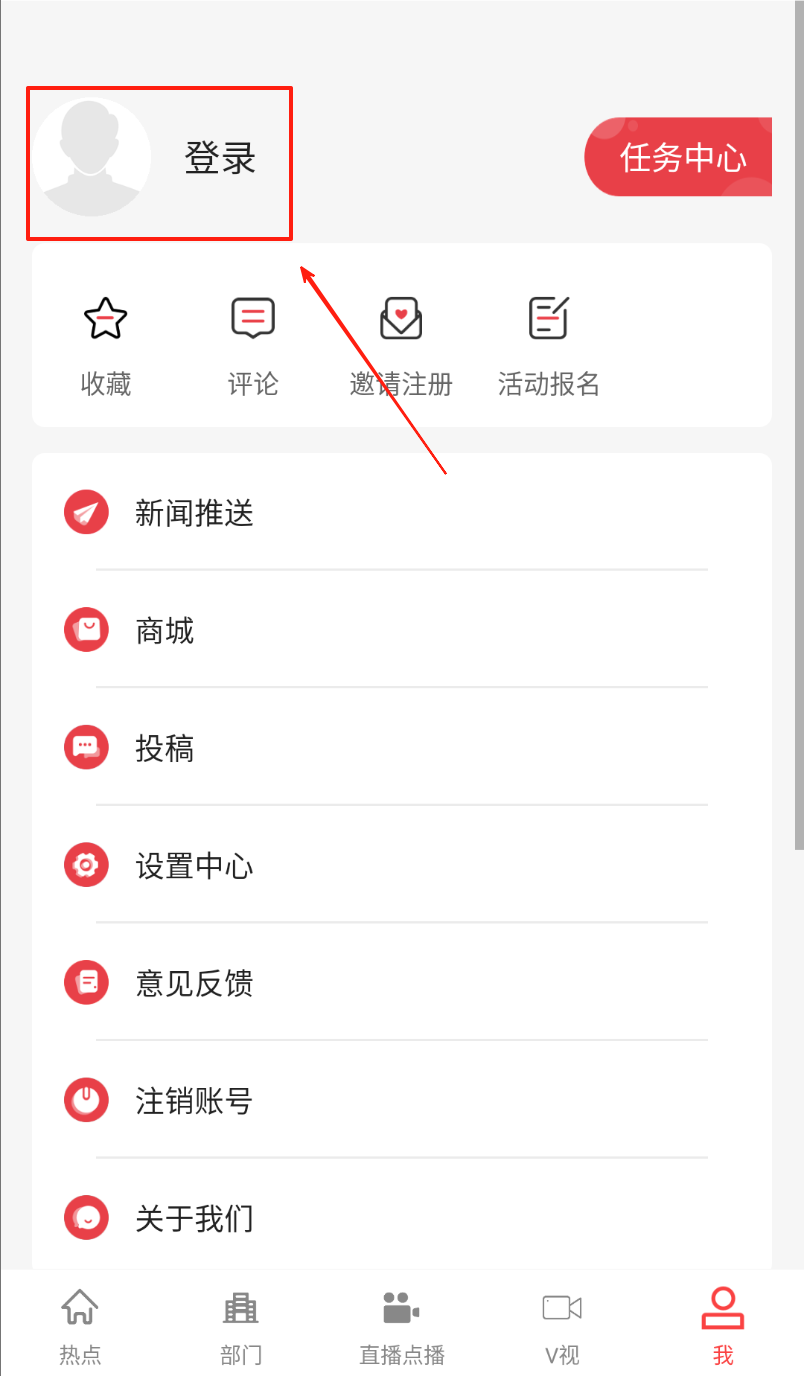Go to the 商城 mall
The image size is (804, 1376).
(165, 631)
